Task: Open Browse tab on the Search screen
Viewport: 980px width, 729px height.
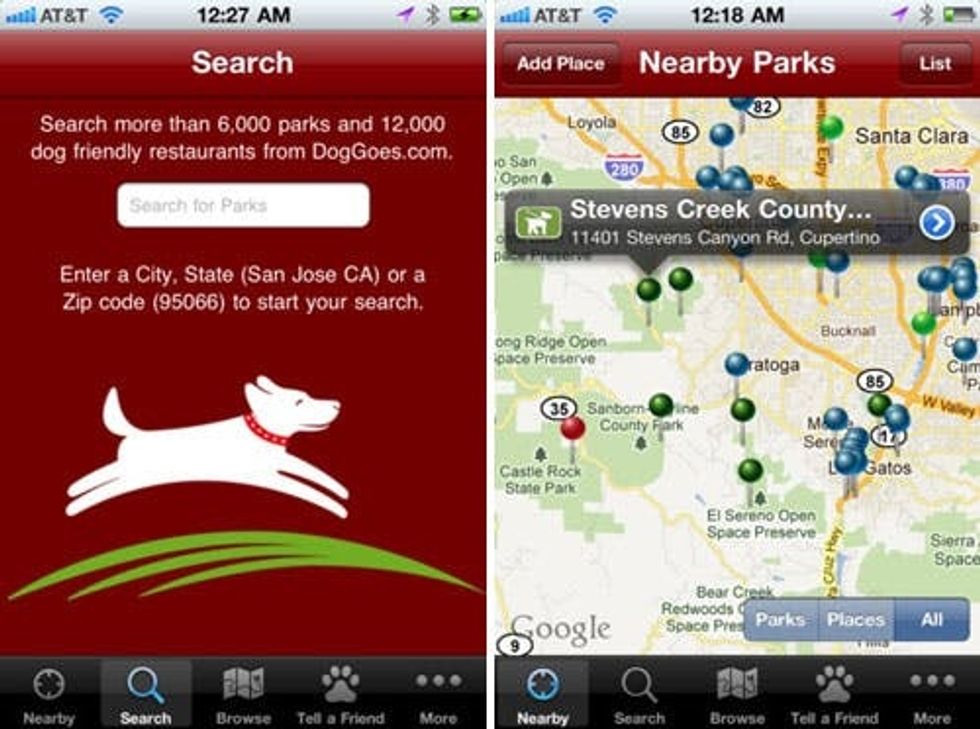Action: pyautogui.click(x=243, y=694)
